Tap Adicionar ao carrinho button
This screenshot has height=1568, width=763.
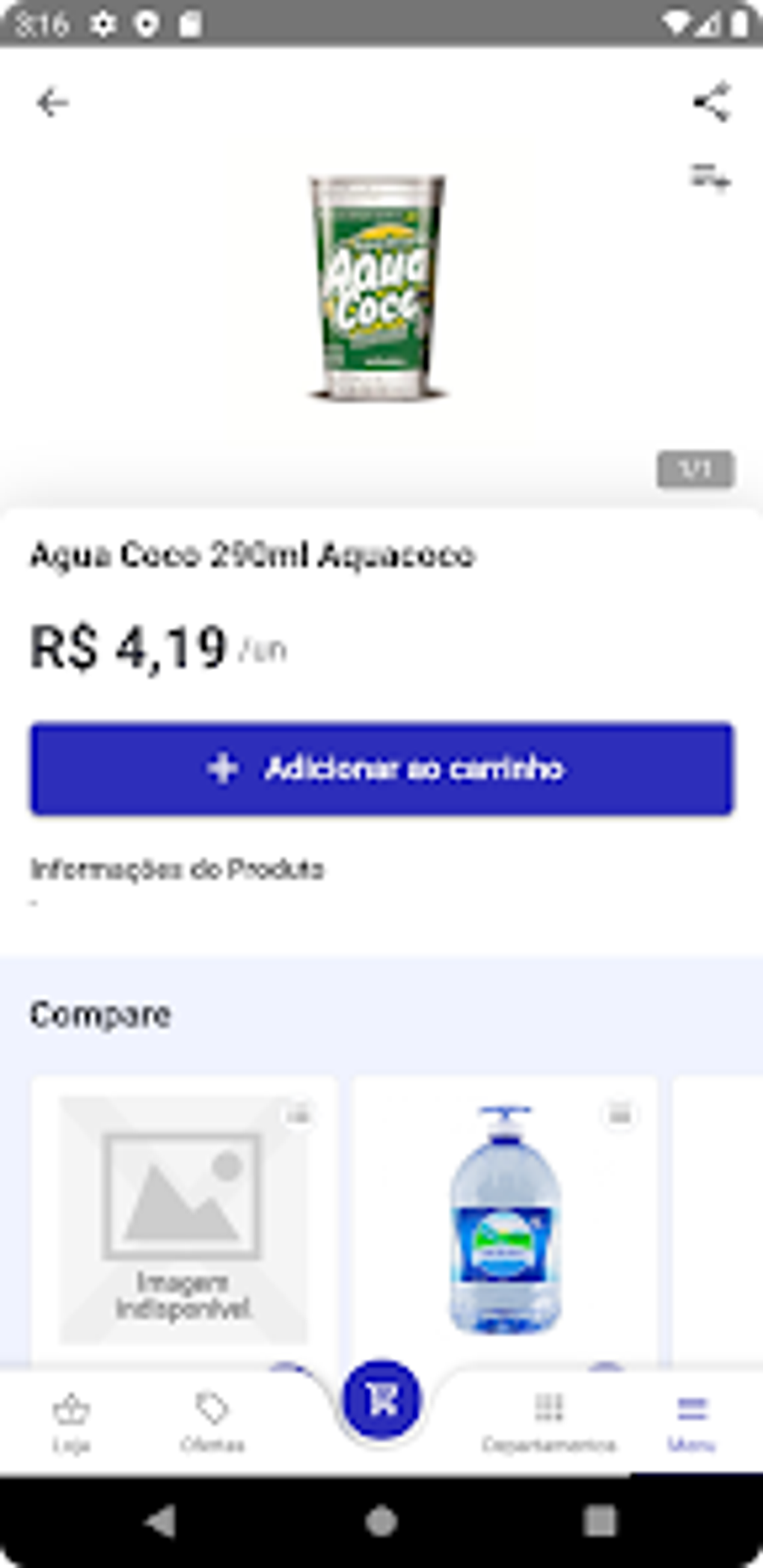(x=381, y=768)
